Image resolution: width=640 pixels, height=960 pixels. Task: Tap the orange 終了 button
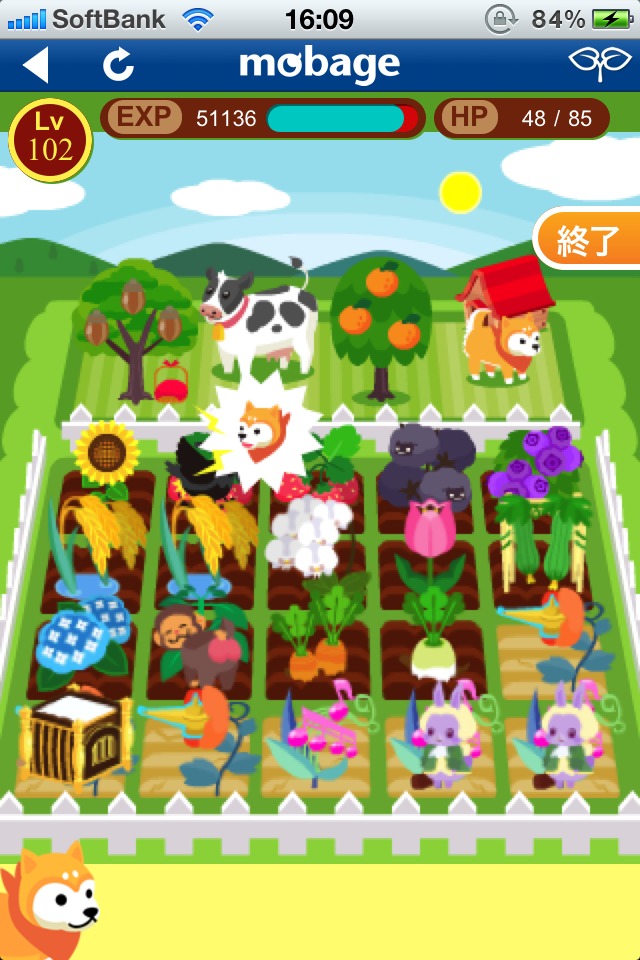tap(589, 240)
